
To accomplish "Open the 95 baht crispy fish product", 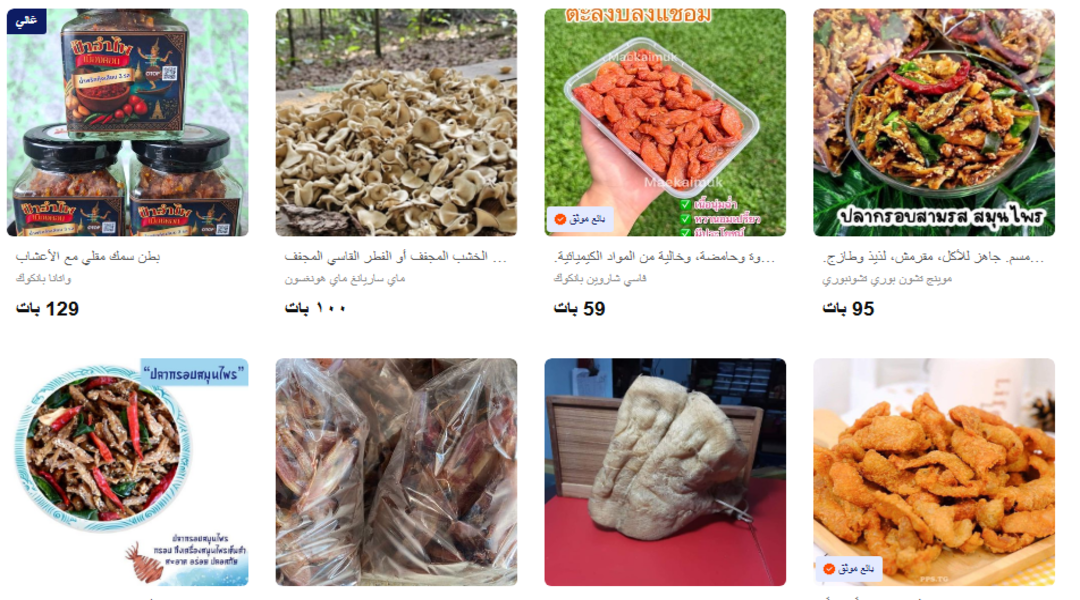I will pos(934,123).
